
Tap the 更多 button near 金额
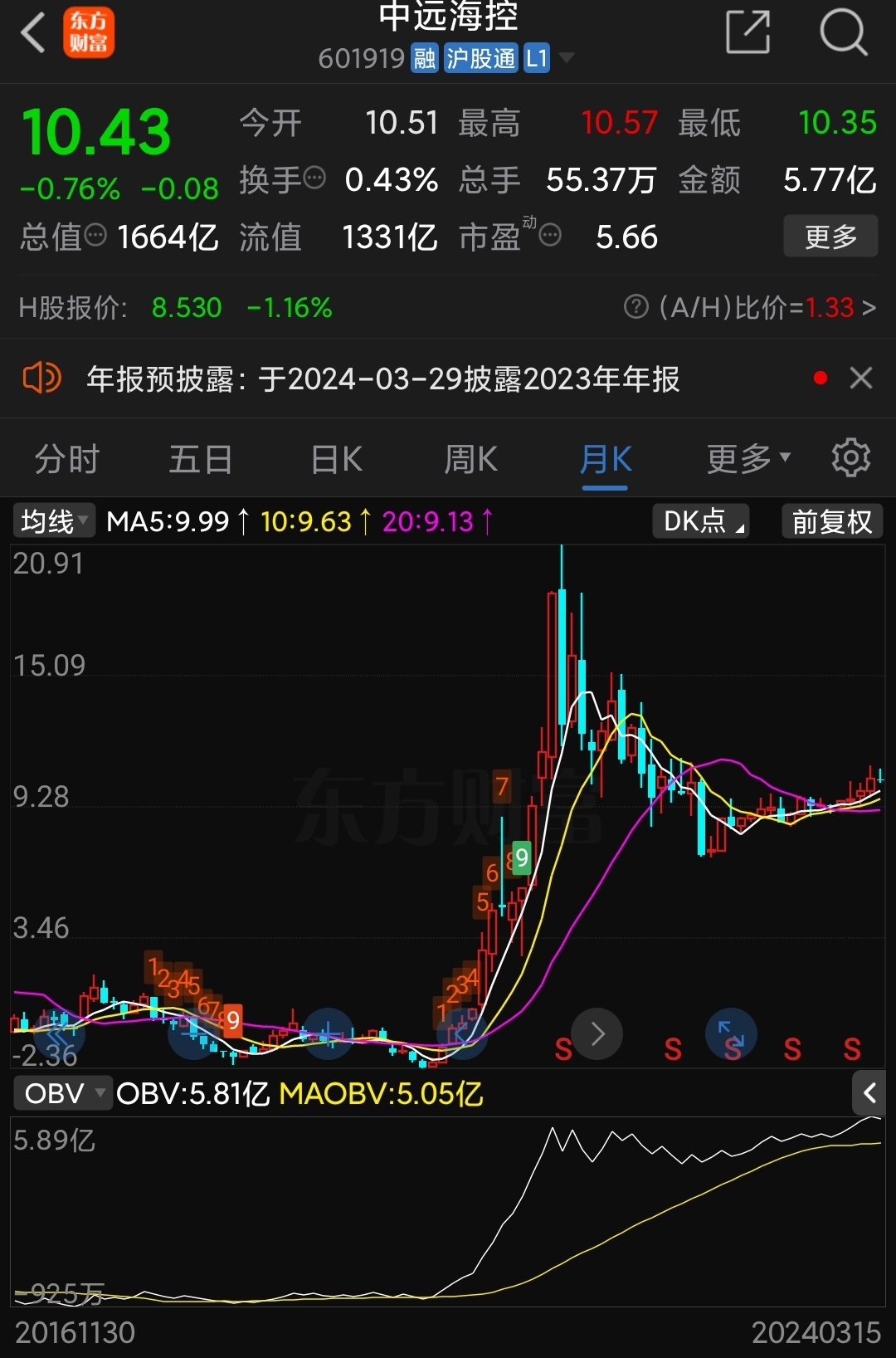pos(830,236)
